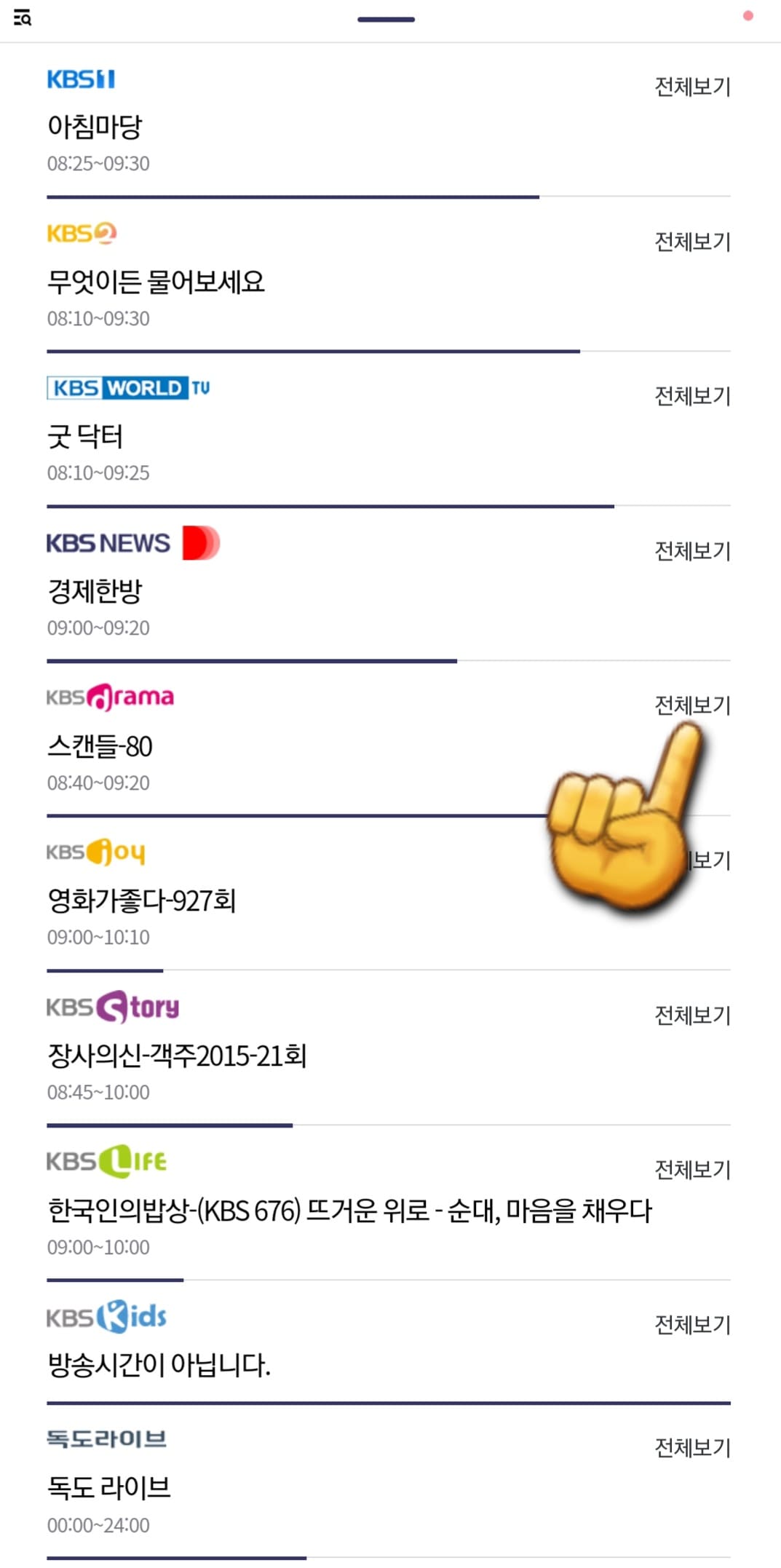Select the 스캔들-80 program title
781x1568 pixels.
(100, 747)
